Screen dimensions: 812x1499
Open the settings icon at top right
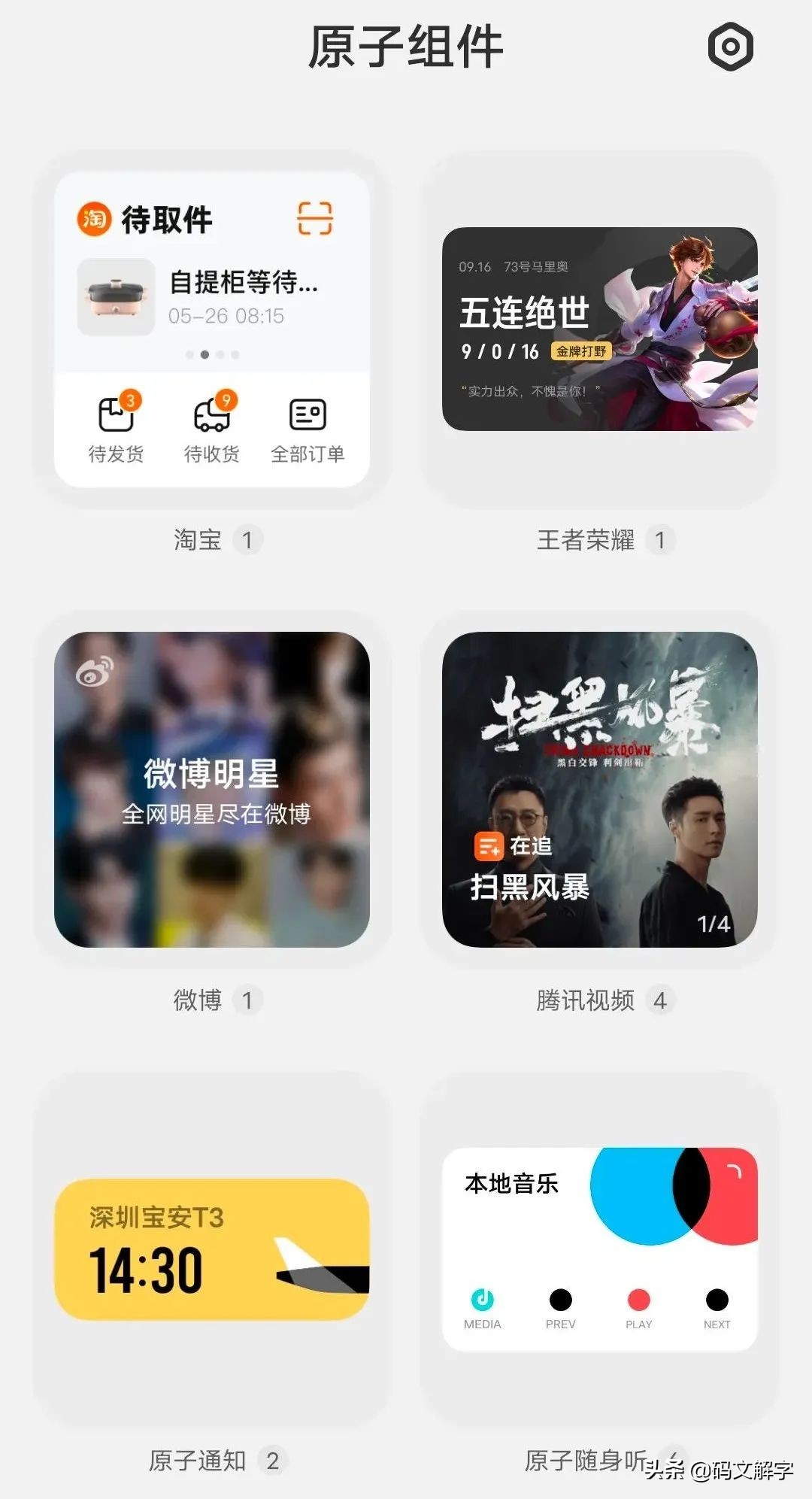[x=730, y=47]
